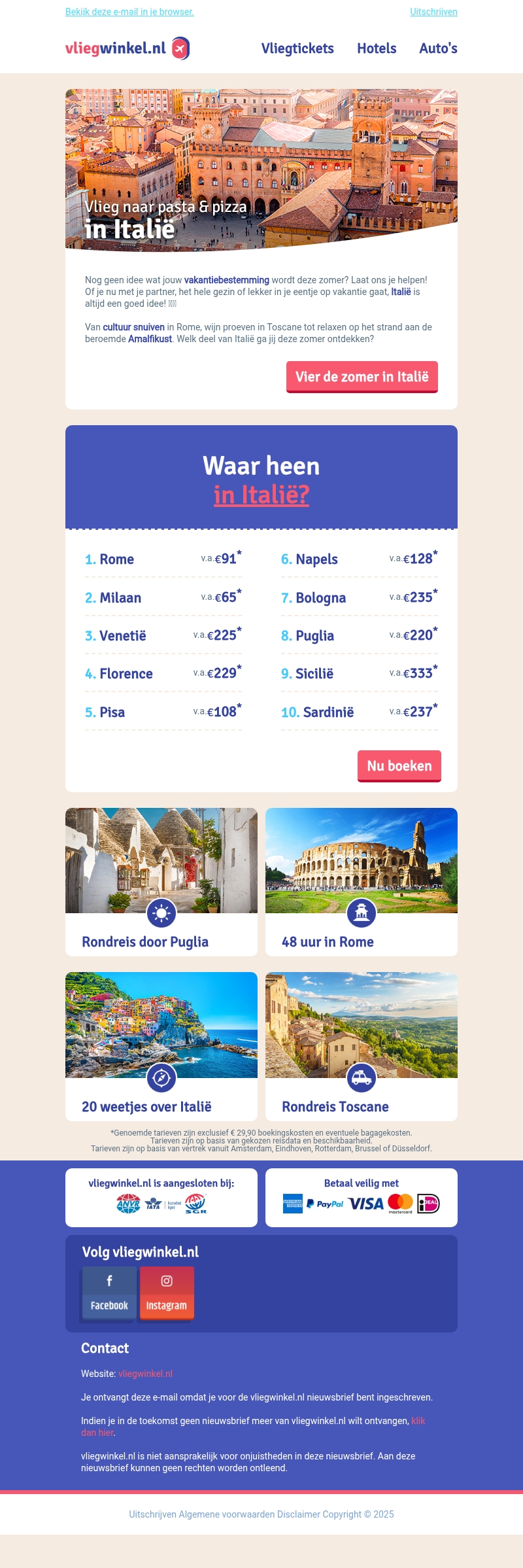523x1568 pixels.
Task: Open the vliegwinkel.nl website link under Contact
Action: coord(145,1374)
